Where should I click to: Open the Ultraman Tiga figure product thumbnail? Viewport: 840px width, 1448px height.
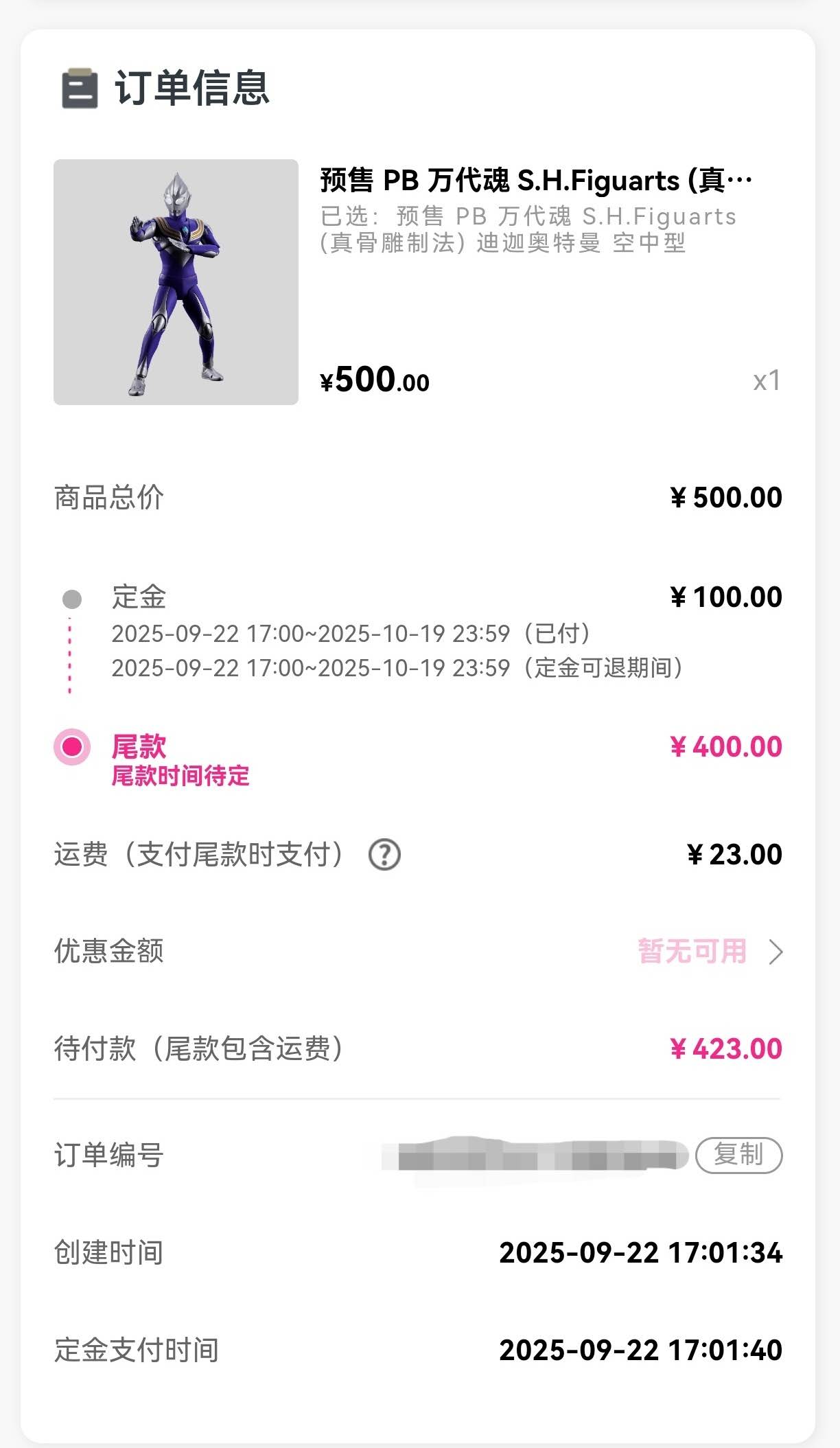(x=176, y=282)
